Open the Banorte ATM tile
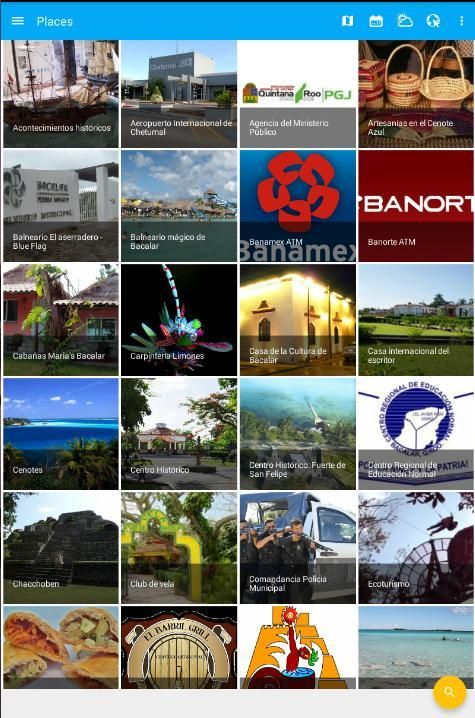The image size is (475, 718). coord(416,206)
